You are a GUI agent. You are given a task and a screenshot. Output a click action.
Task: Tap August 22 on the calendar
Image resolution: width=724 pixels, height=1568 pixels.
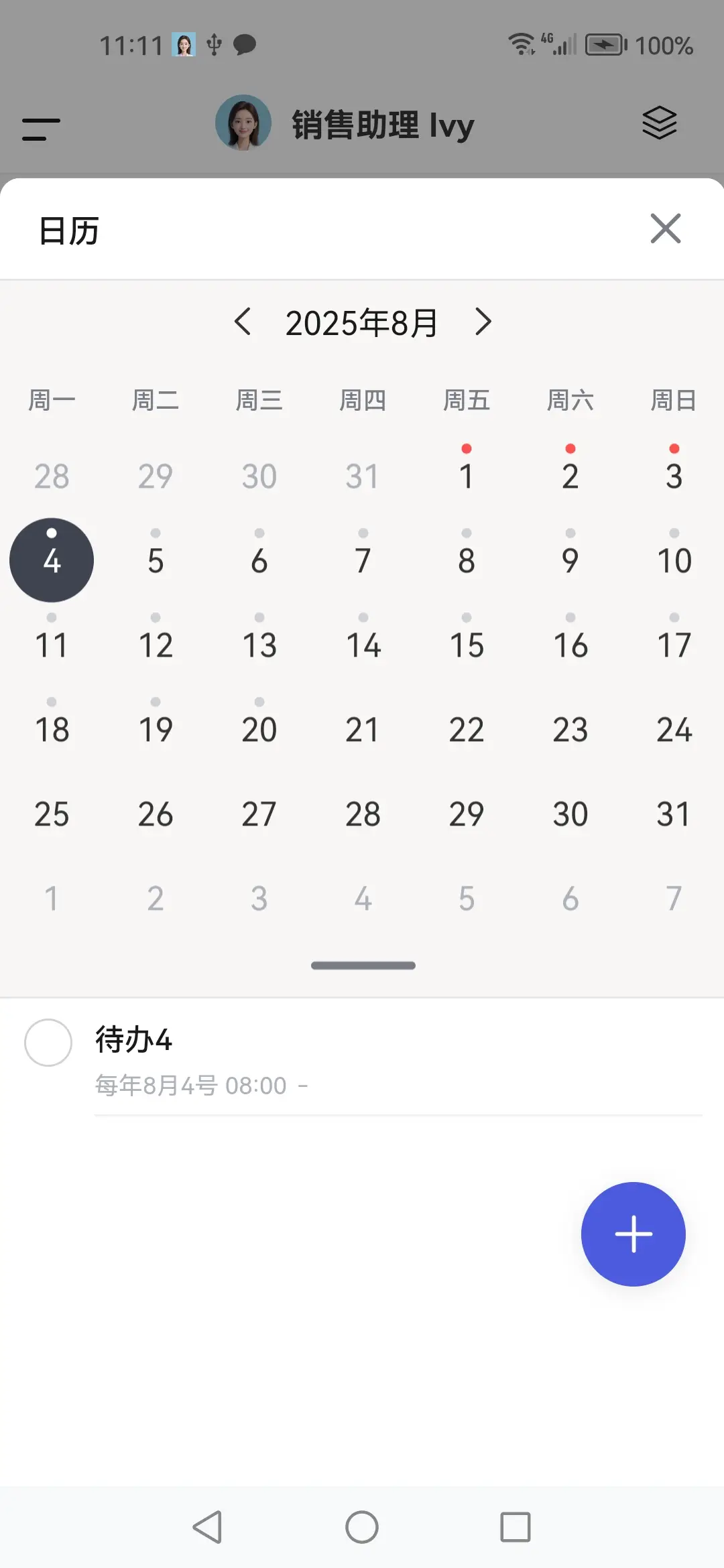click(x=467, y=729)
